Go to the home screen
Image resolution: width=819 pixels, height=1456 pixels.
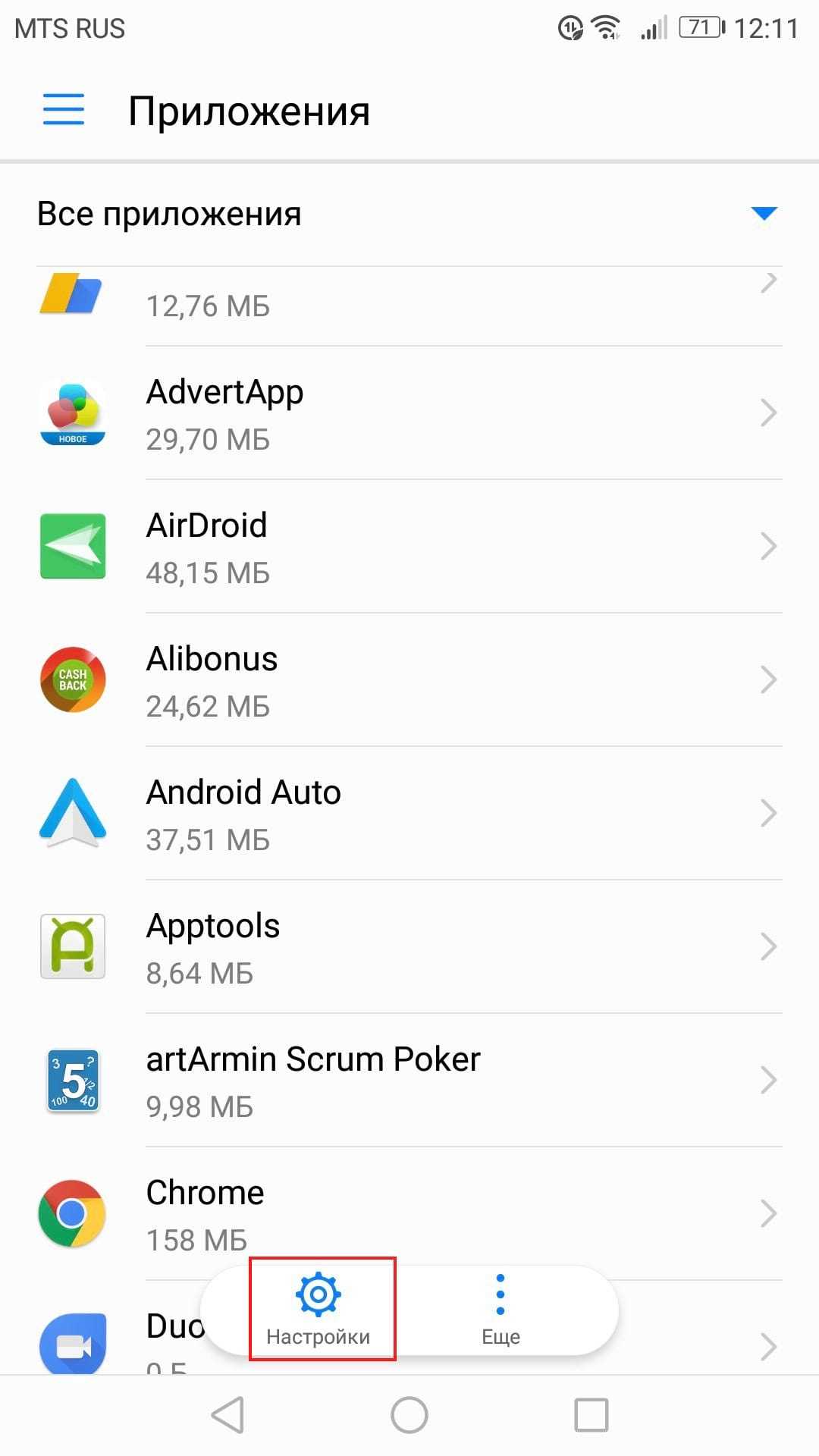click(409, 1415)
